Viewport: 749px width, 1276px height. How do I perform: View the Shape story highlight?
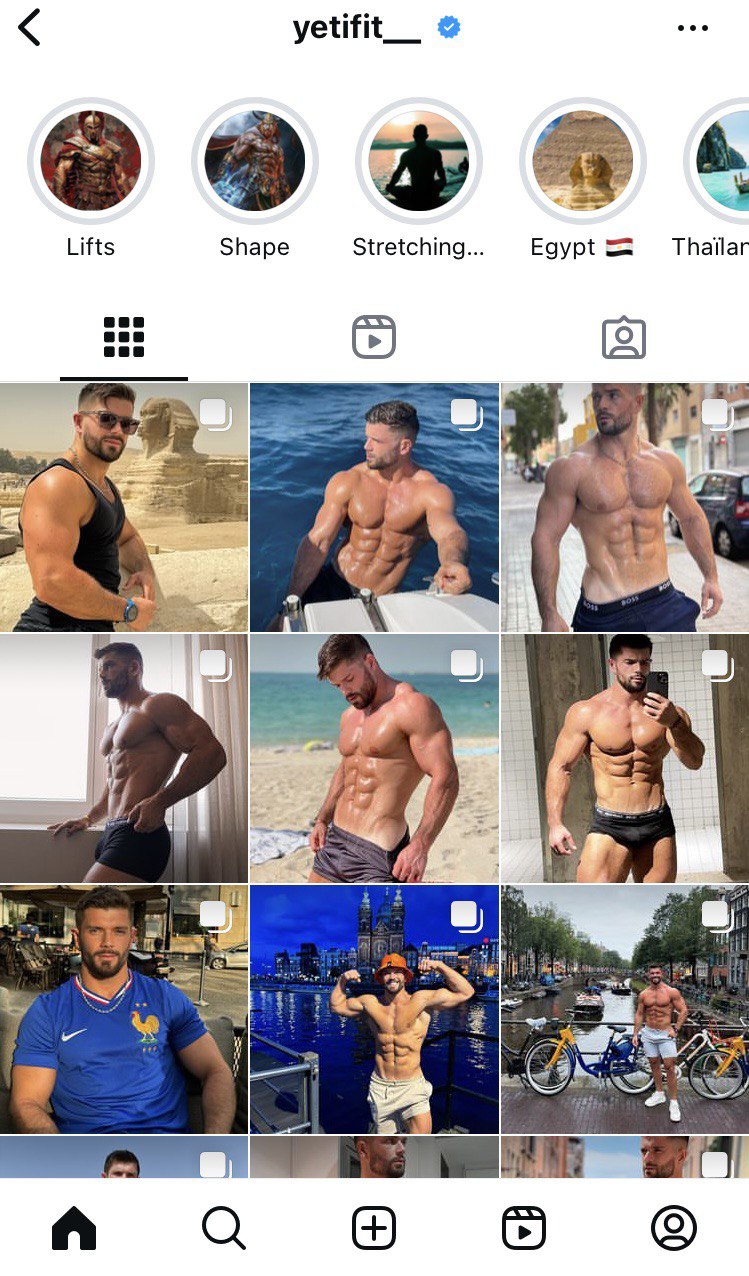(255, 161)
